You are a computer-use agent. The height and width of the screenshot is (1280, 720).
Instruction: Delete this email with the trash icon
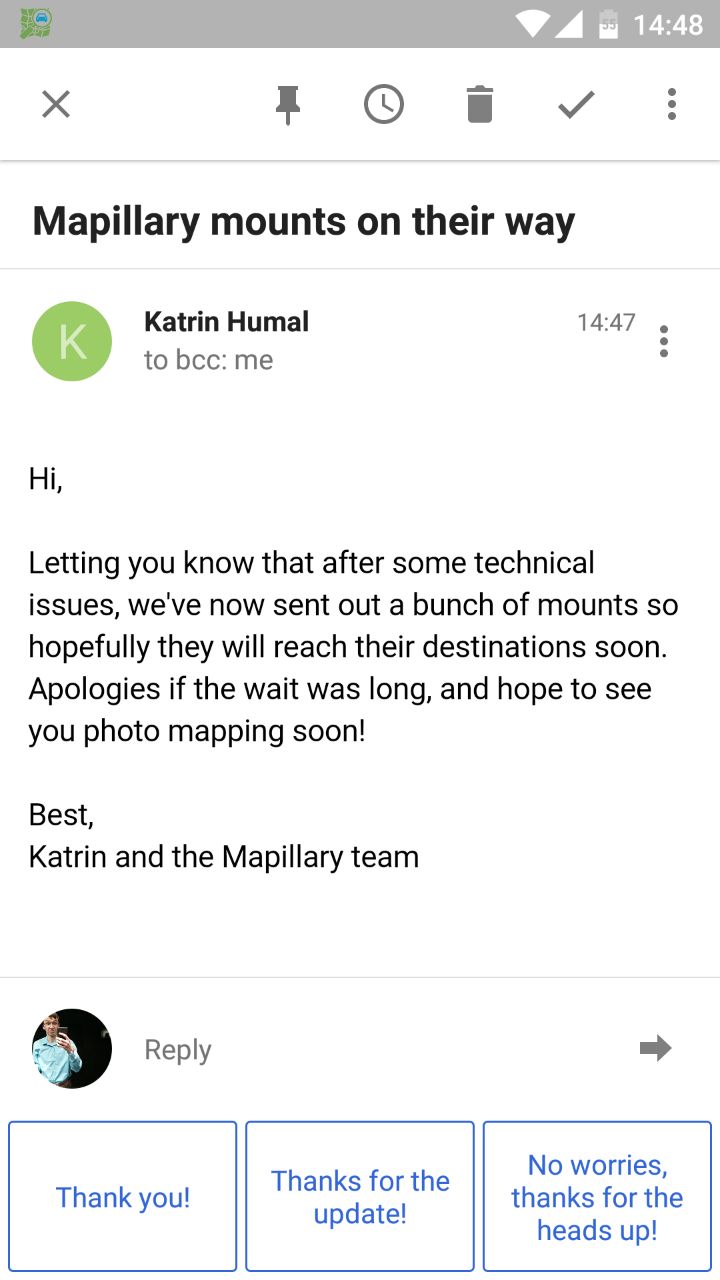480,104
